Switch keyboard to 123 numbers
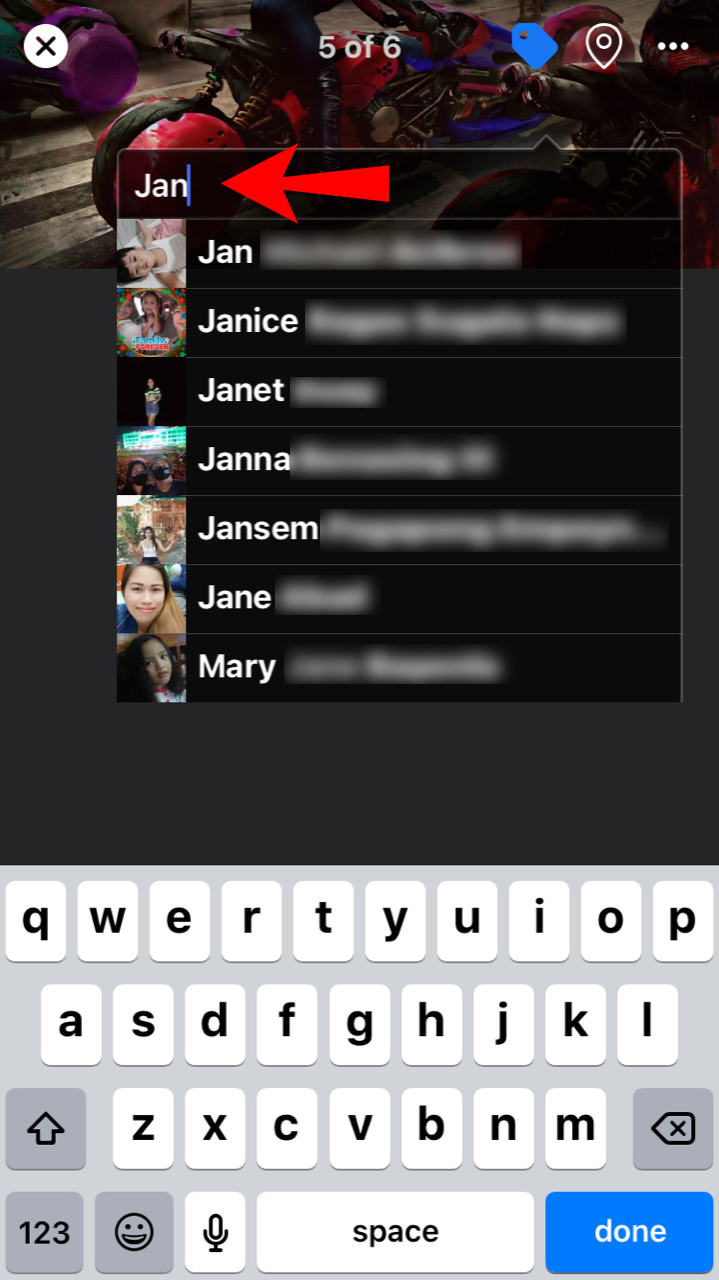The image size is (719, 1280). tap(45, 1232)
